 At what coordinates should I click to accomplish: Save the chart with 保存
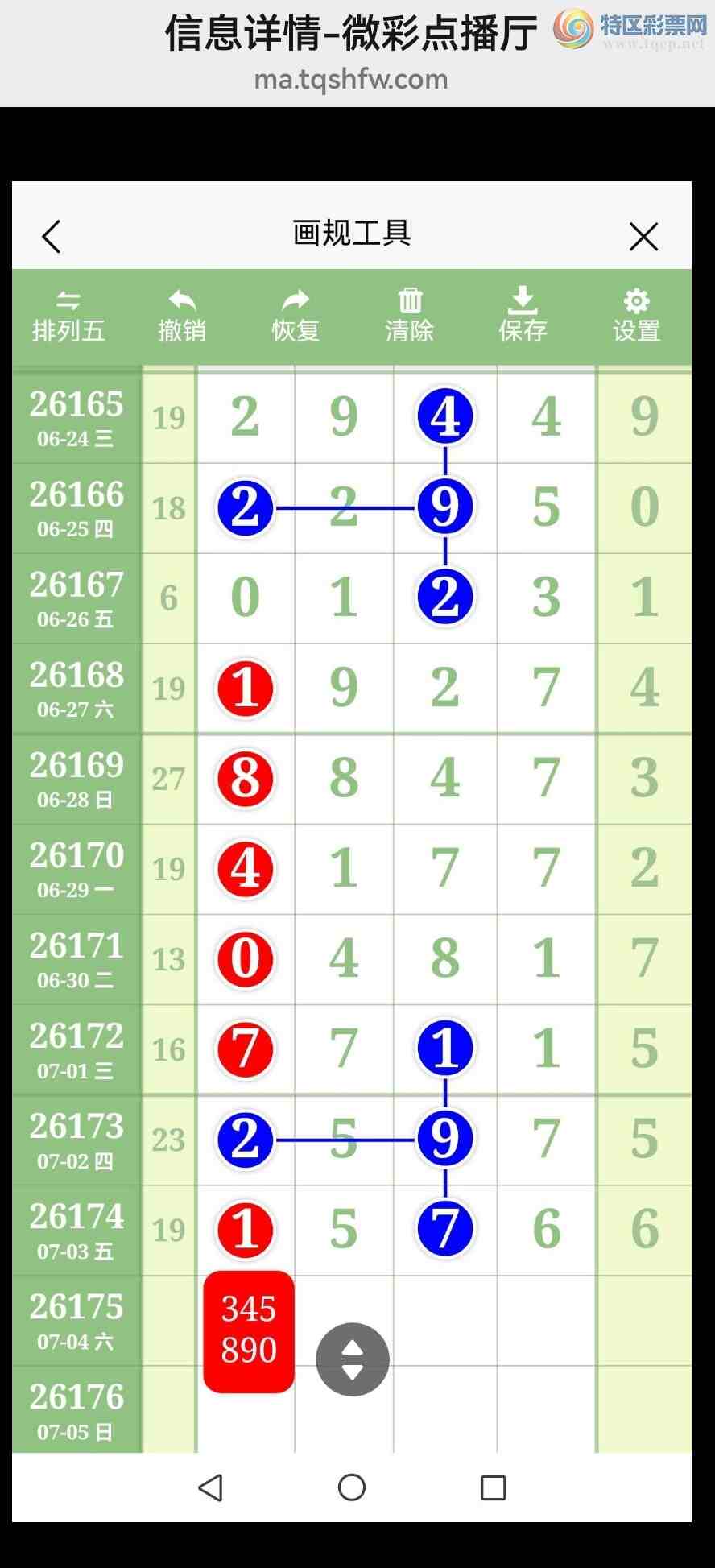coord(523,316)
